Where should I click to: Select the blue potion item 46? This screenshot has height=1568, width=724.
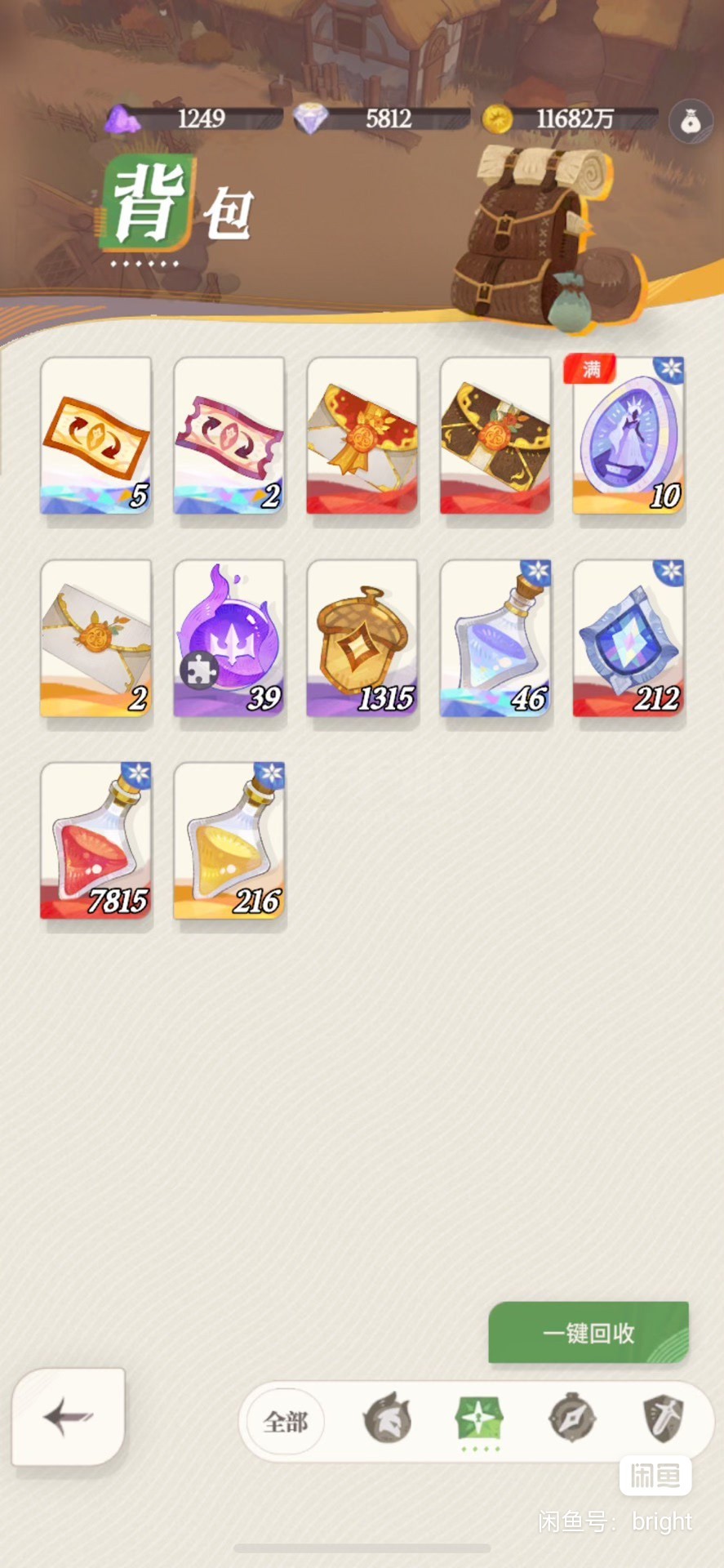[495, 639]
